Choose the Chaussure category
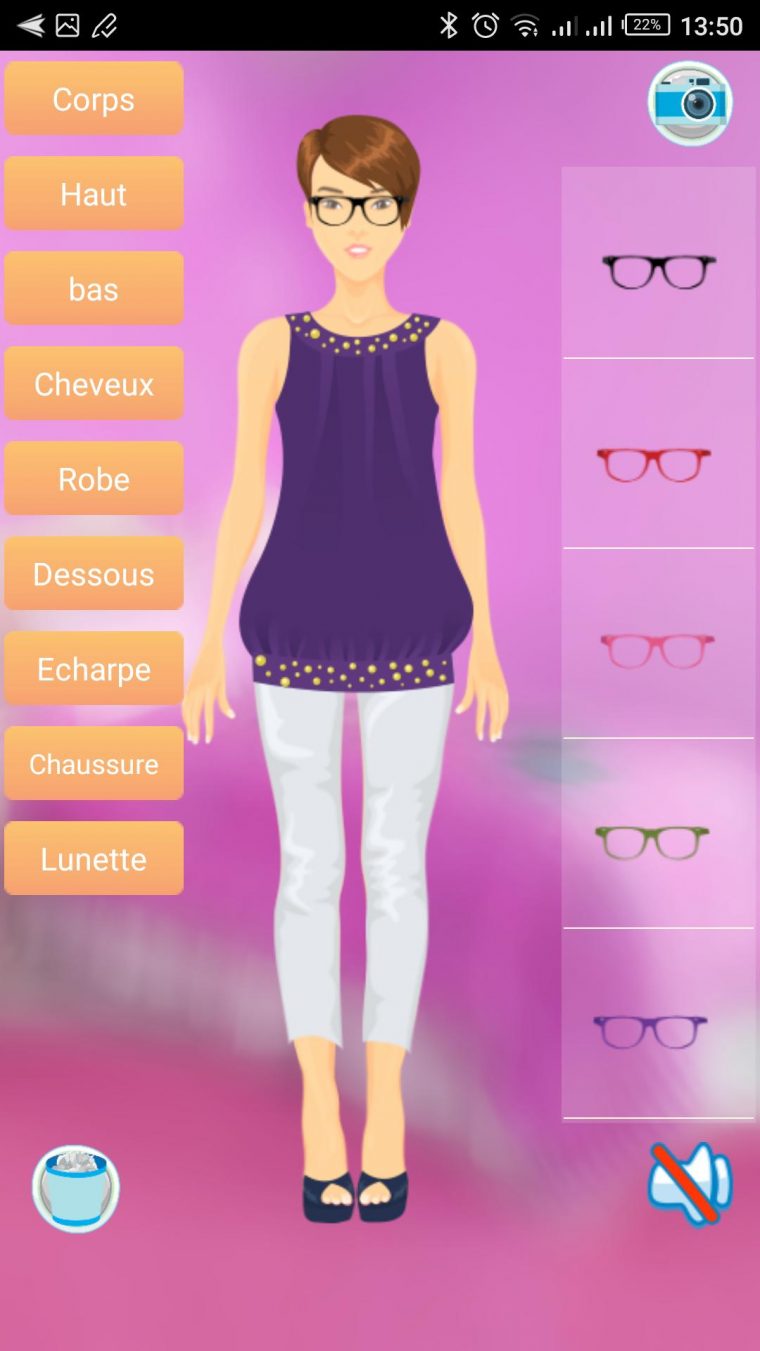This screenshot has width=760, height=1351. [x=94, y=764]
